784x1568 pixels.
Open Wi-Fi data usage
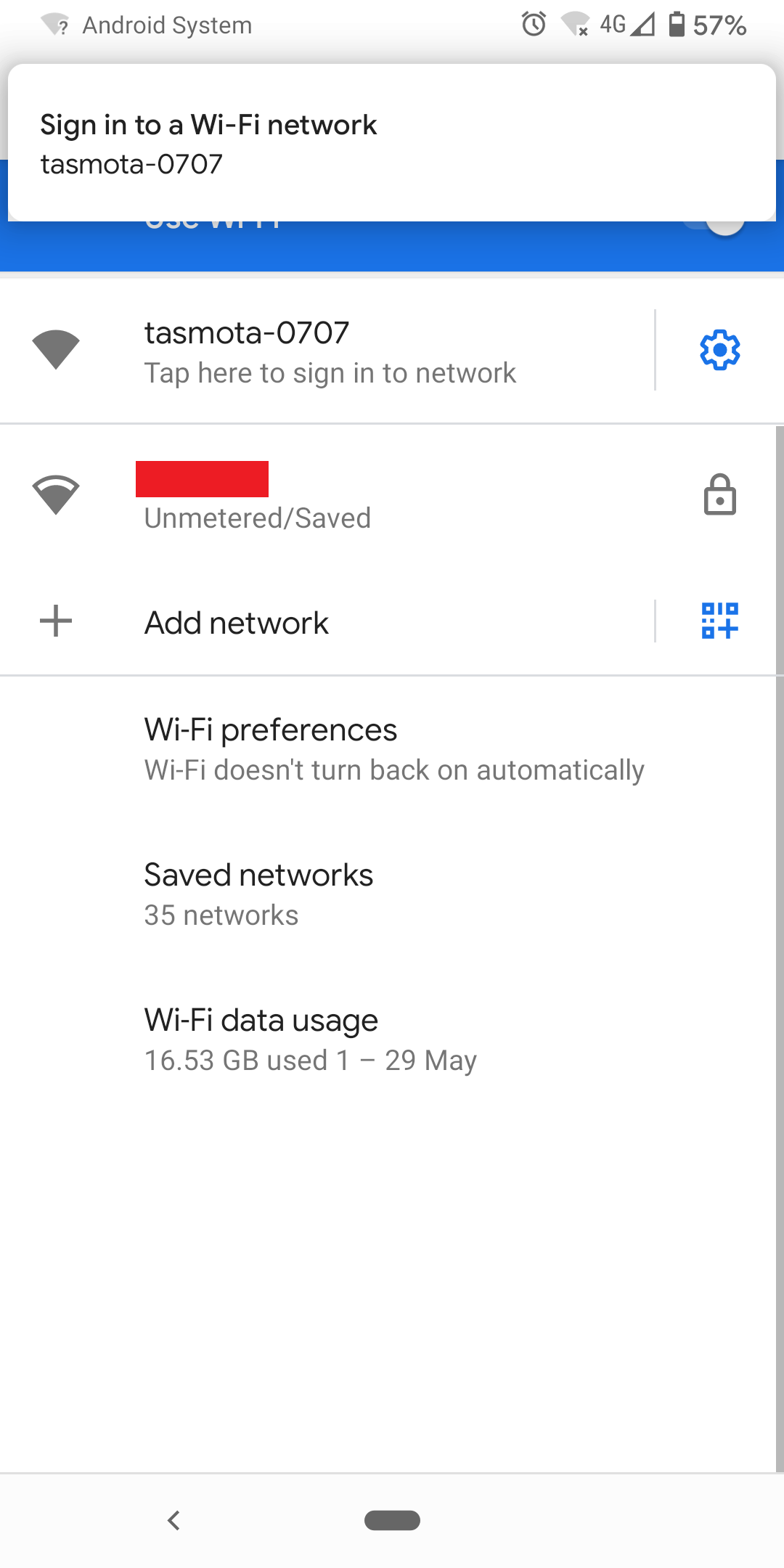pyautogui.click(x=311, y=1040)
